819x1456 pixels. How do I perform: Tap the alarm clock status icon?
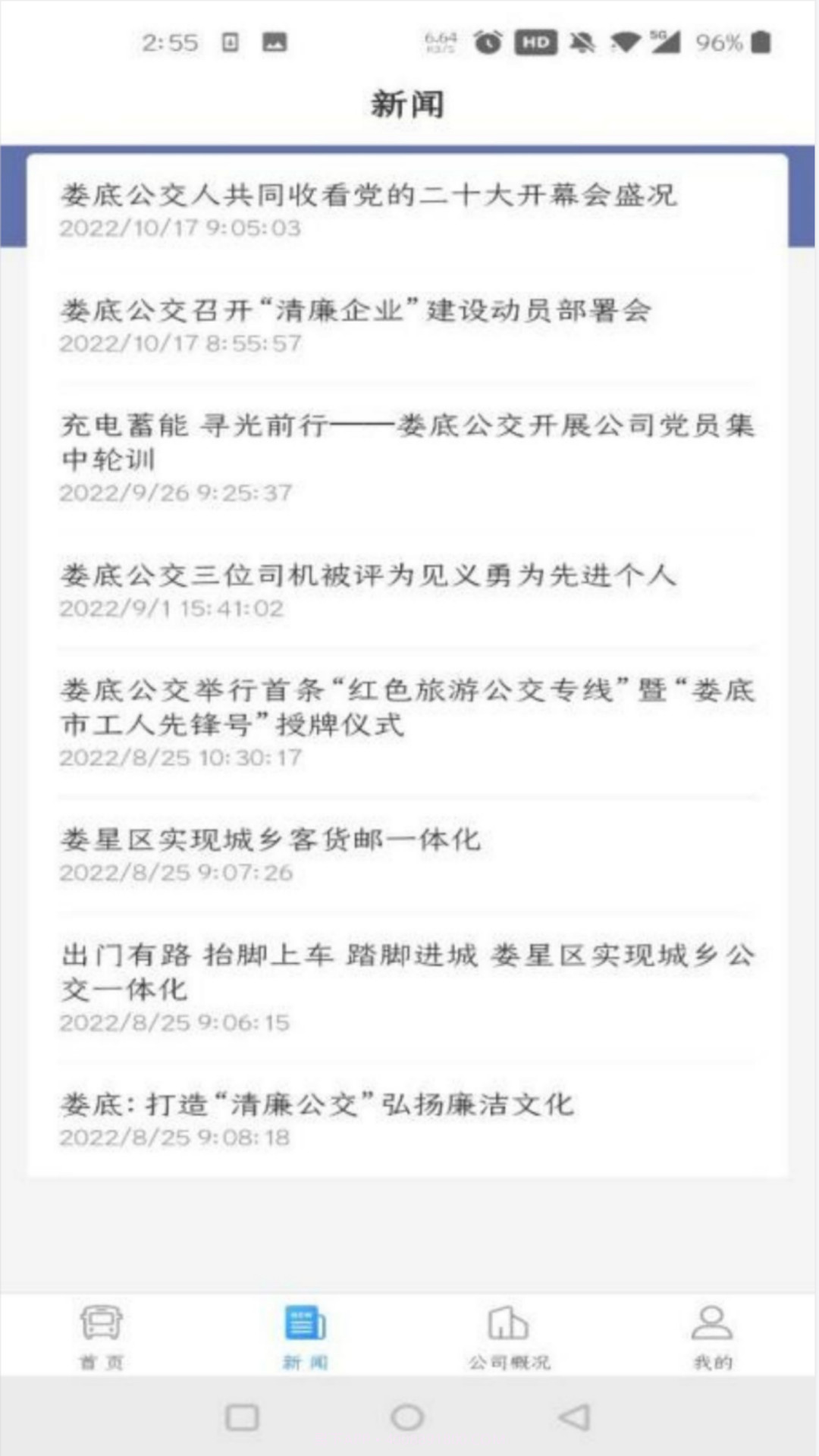[489, 43]
